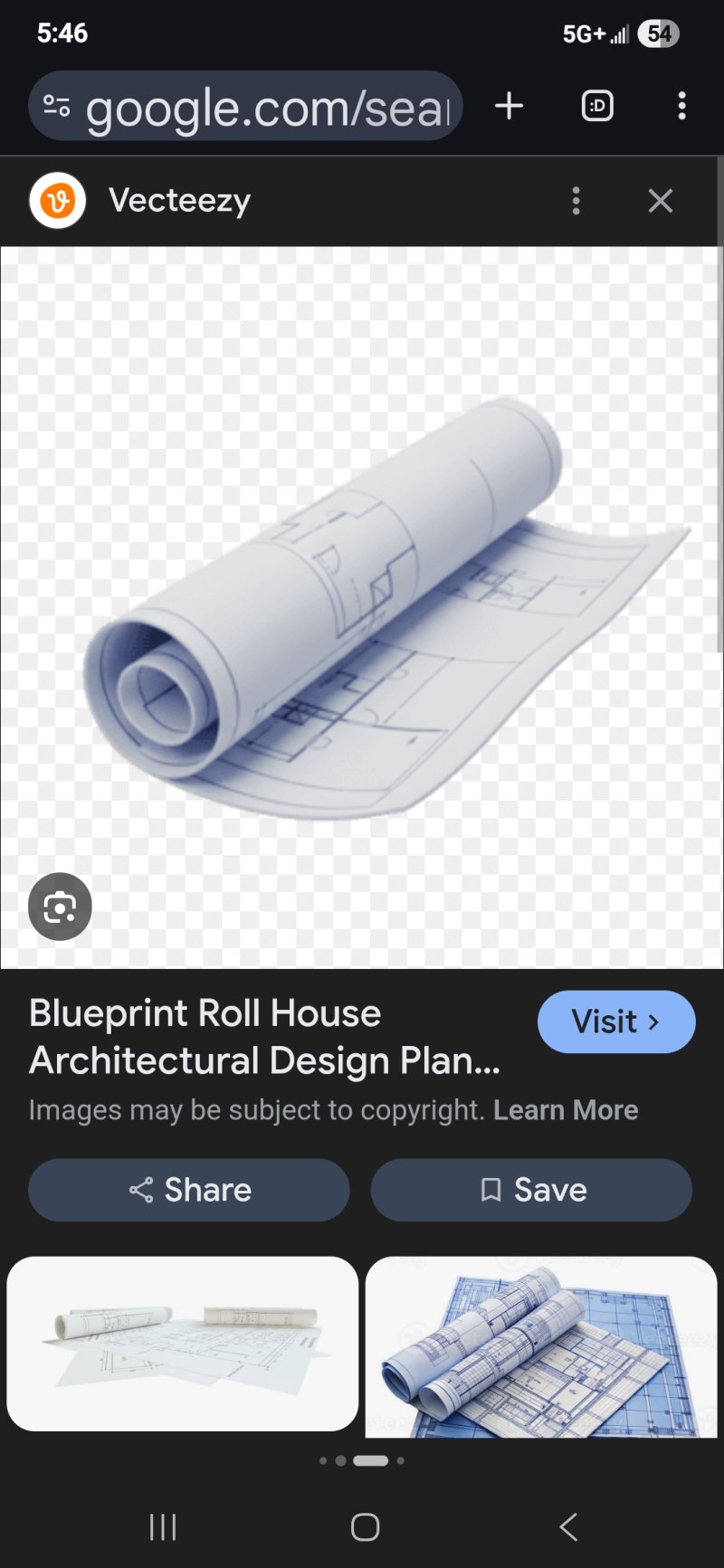This screenshot has width=724, height=1568.
Task: Open the Learn More copyright link
Action: coord(566,1110)
